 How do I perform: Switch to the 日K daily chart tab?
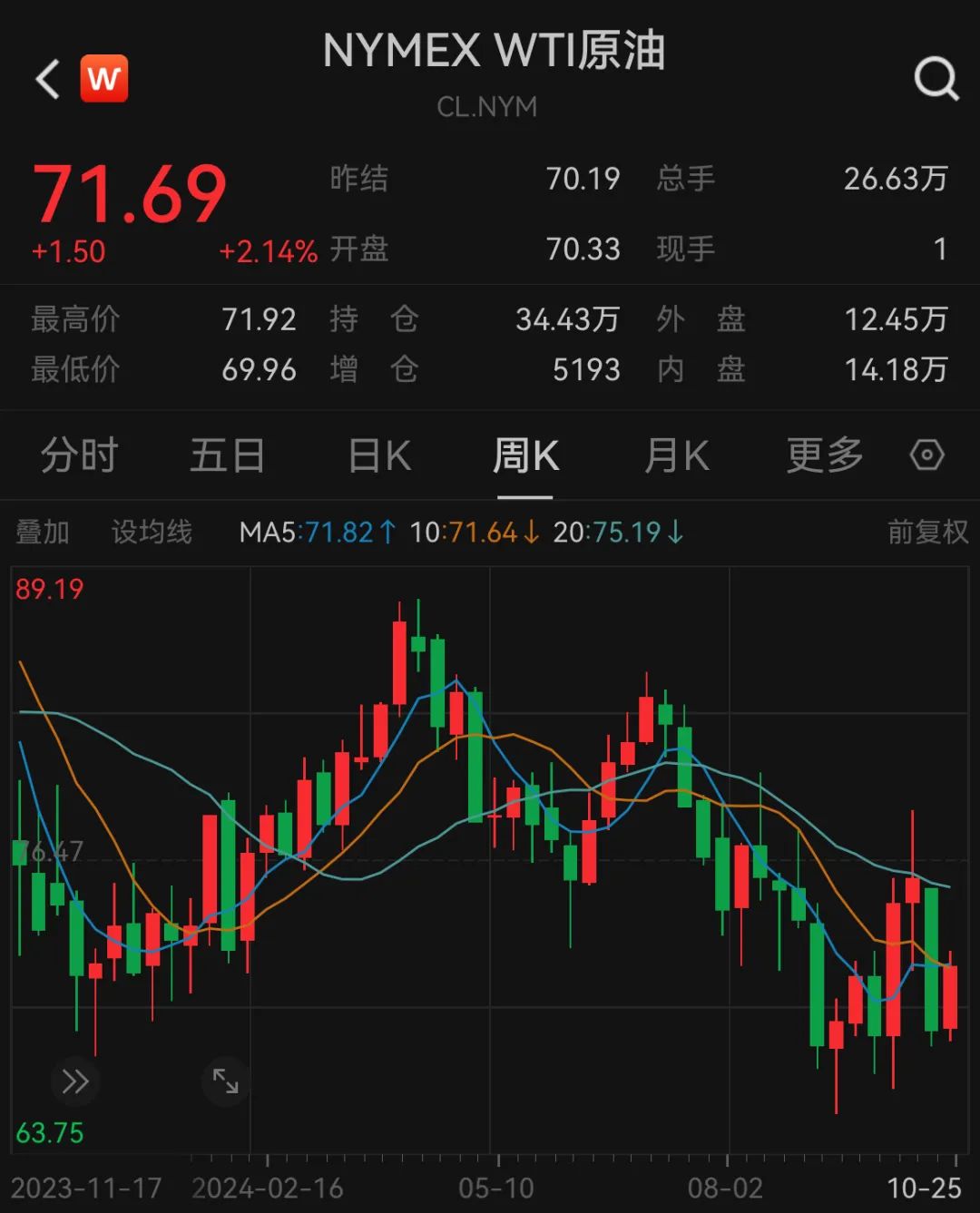[x=377, y=455]
